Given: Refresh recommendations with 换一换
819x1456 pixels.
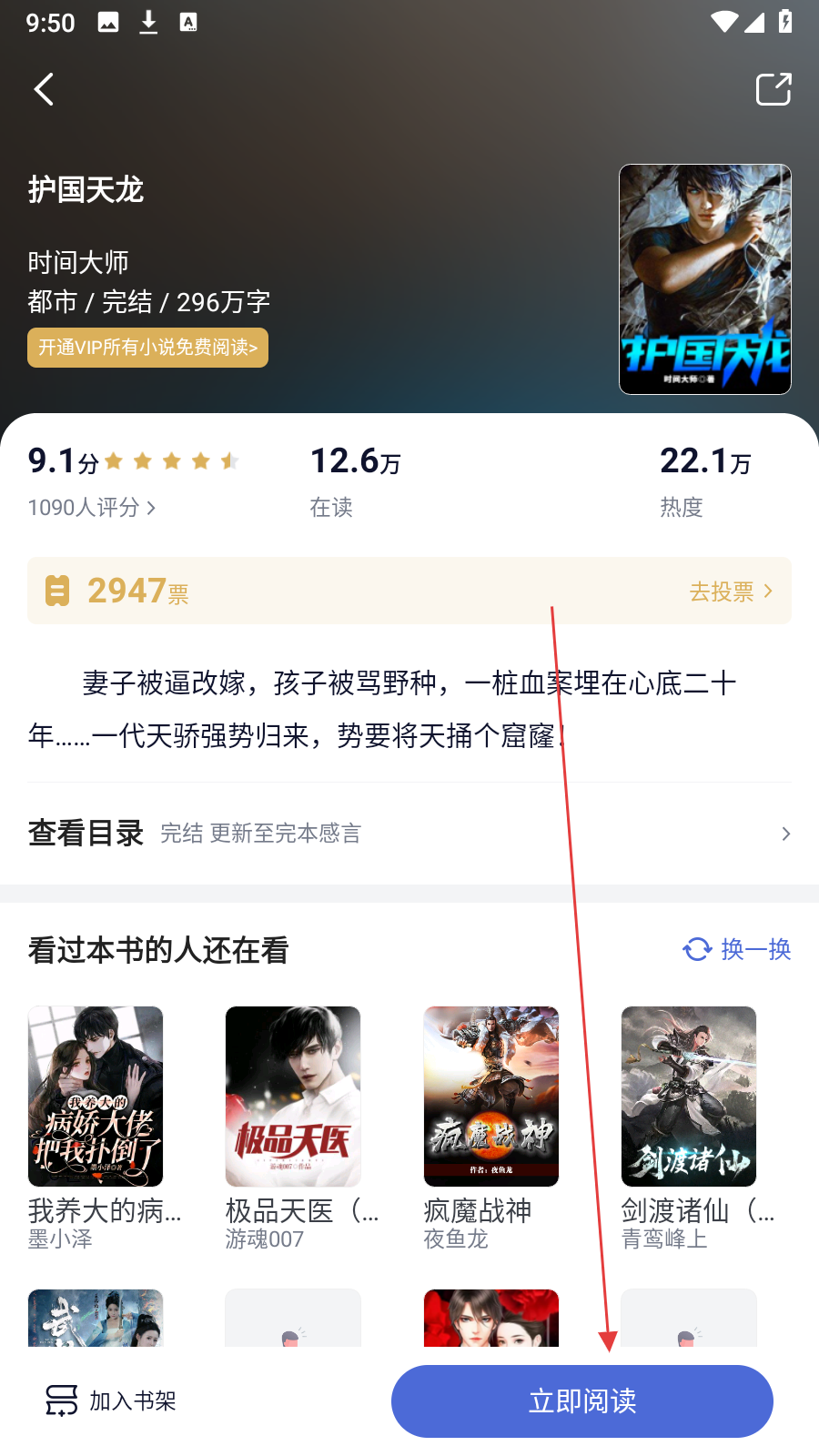Looking at the screenshot, I should click(x=737, y=949).
